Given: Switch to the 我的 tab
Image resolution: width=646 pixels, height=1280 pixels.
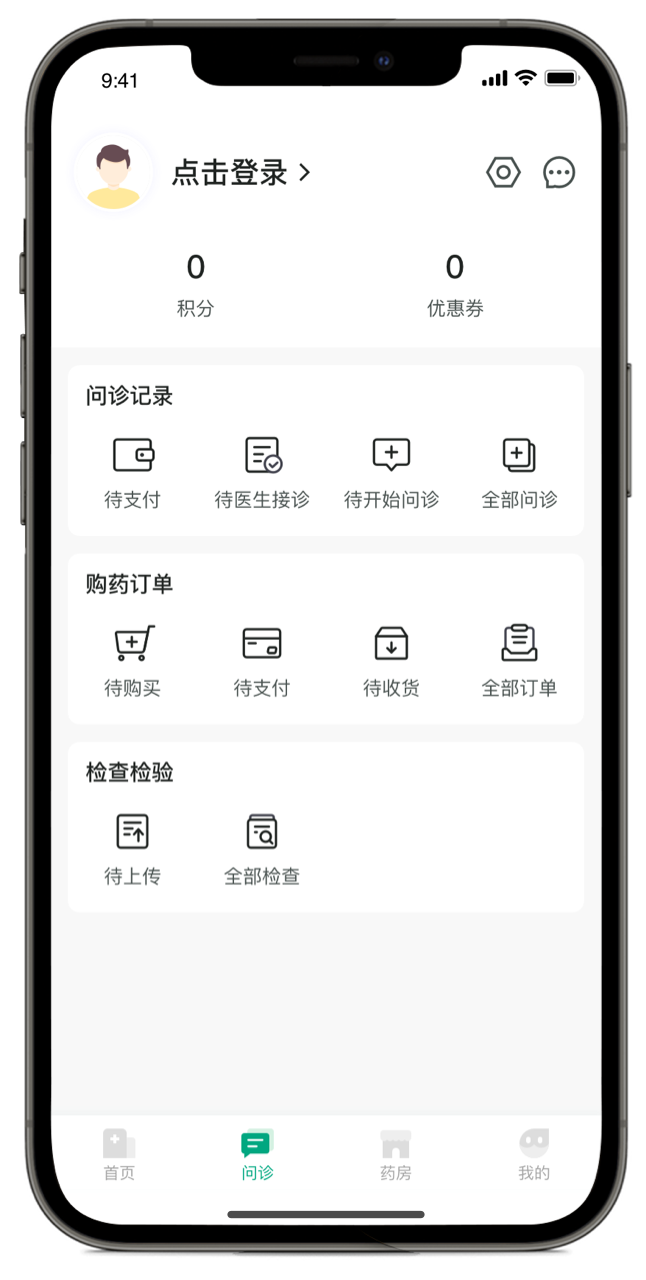Looking at the screenshot, I should click(534, 1155).
